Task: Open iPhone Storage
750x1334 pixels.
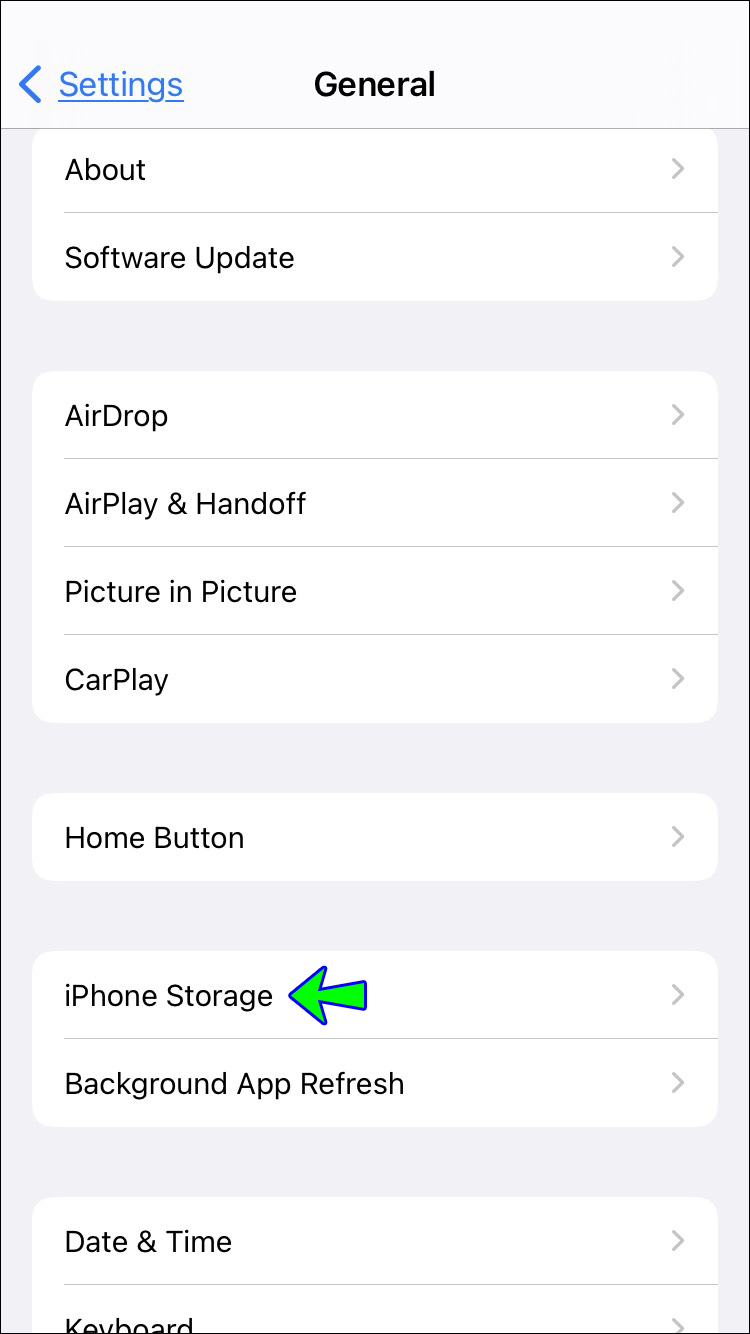Action: pos(168,996)
